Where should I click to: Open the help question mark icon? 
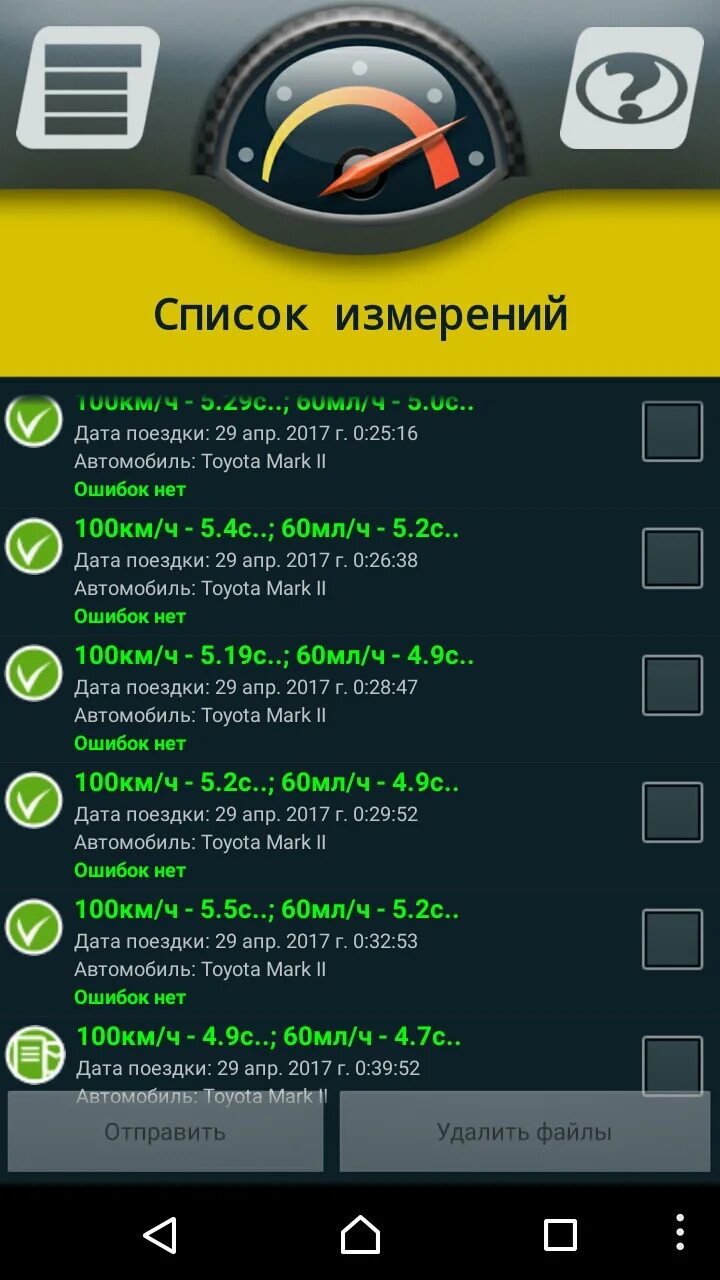point(632,88)
